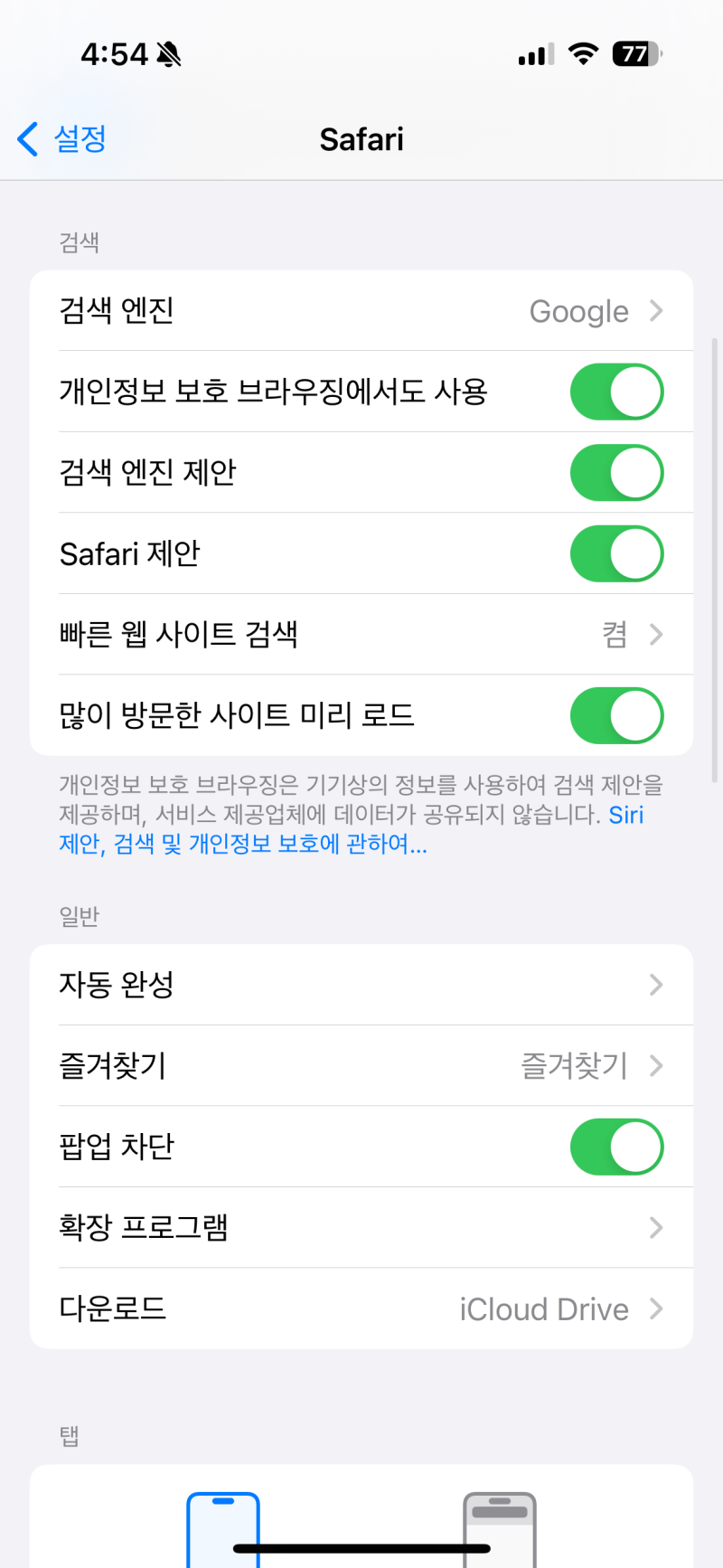The width and height of the screenshot is (723, 1568).
Task: Tap the battery level indicator
Action: (x=635, y=53)
